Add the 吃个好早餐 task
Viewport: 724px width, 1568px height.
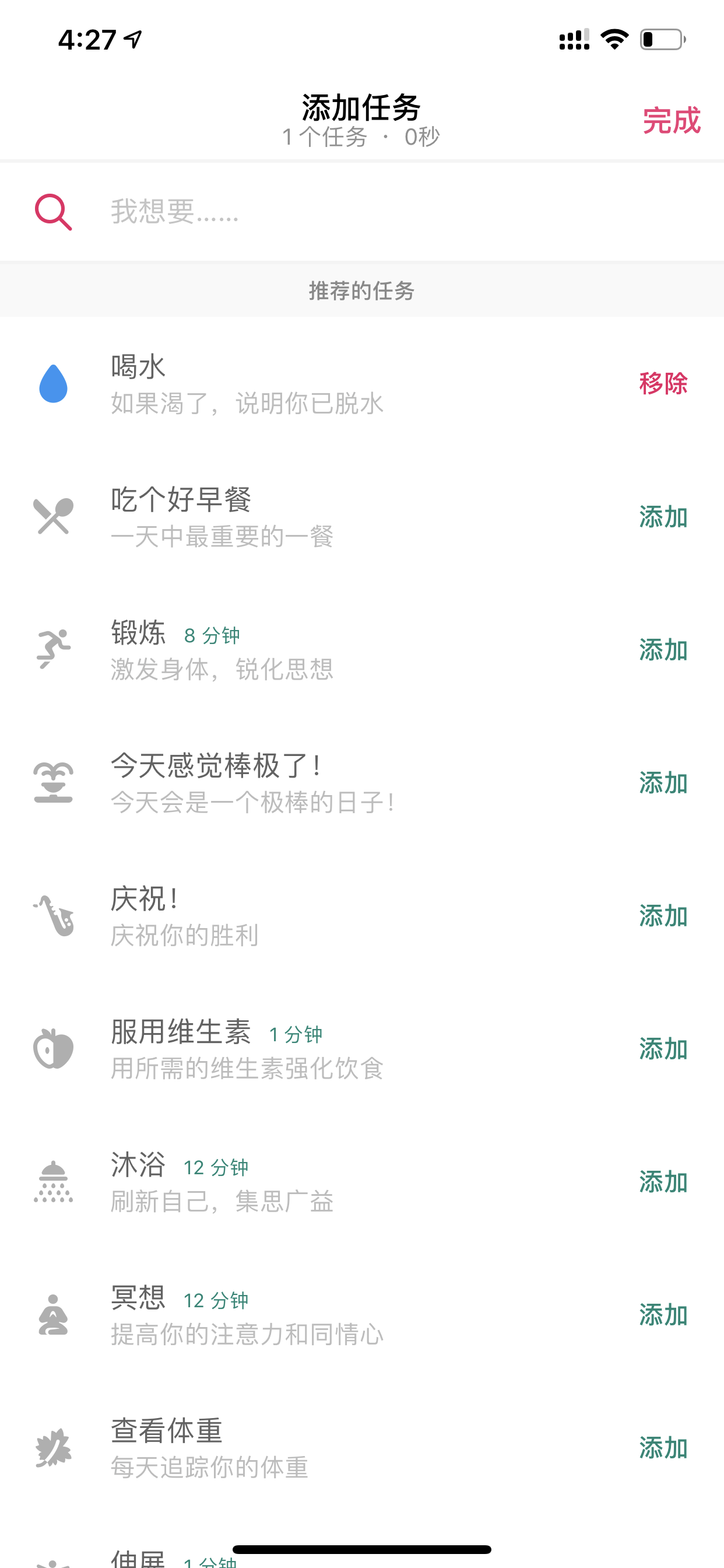(x=663, y=517)
